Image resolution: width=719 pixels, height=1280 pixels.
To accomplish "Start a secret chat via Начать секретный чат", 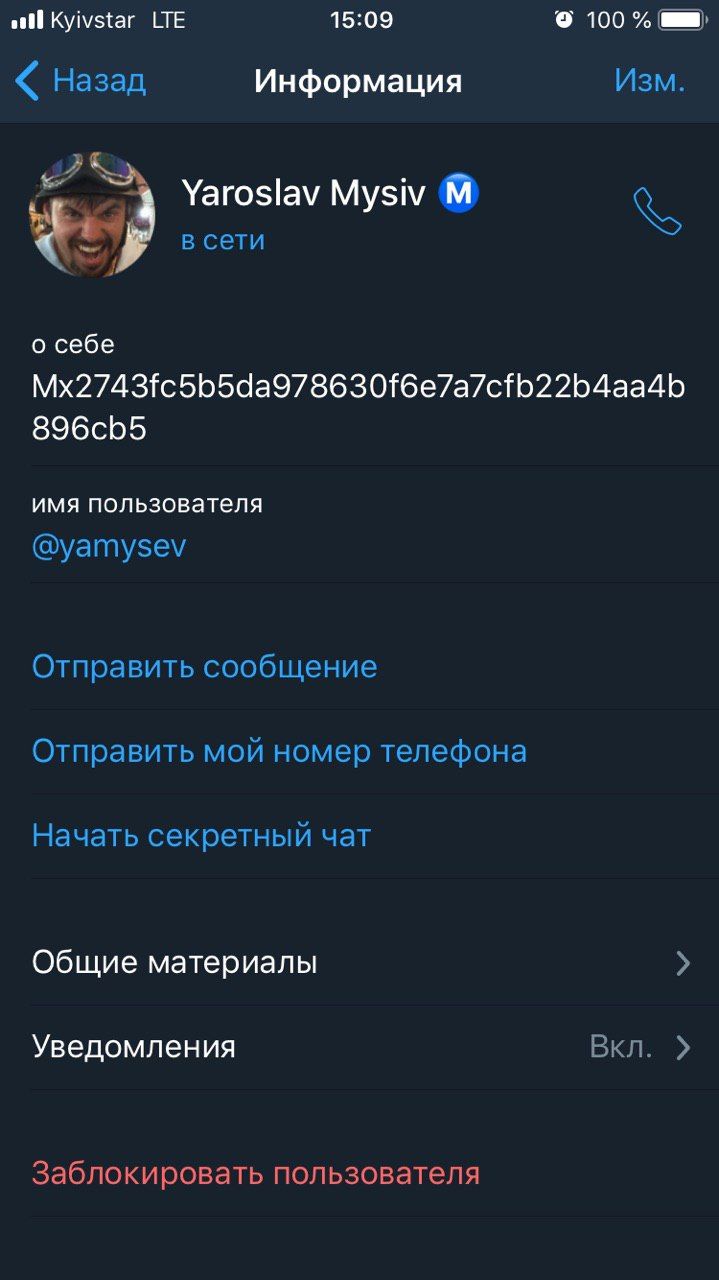I will click(201, 835).
